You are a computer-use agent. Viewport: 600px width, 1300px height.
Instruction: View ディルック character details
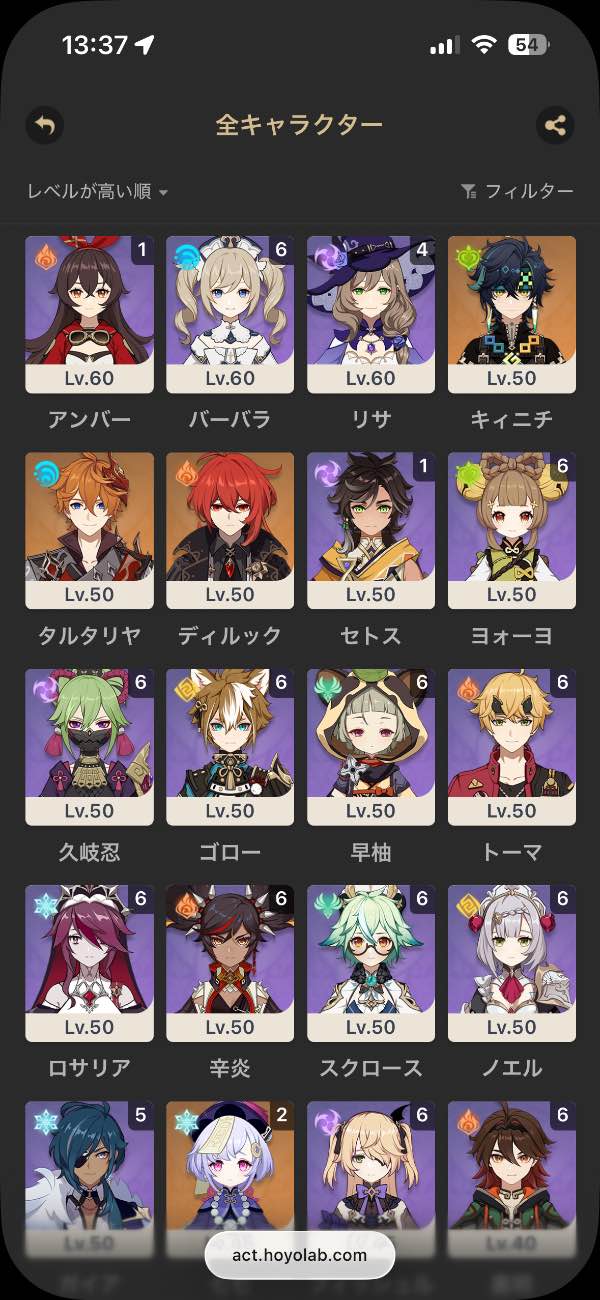pyautogui.click(x=230, y=530)
